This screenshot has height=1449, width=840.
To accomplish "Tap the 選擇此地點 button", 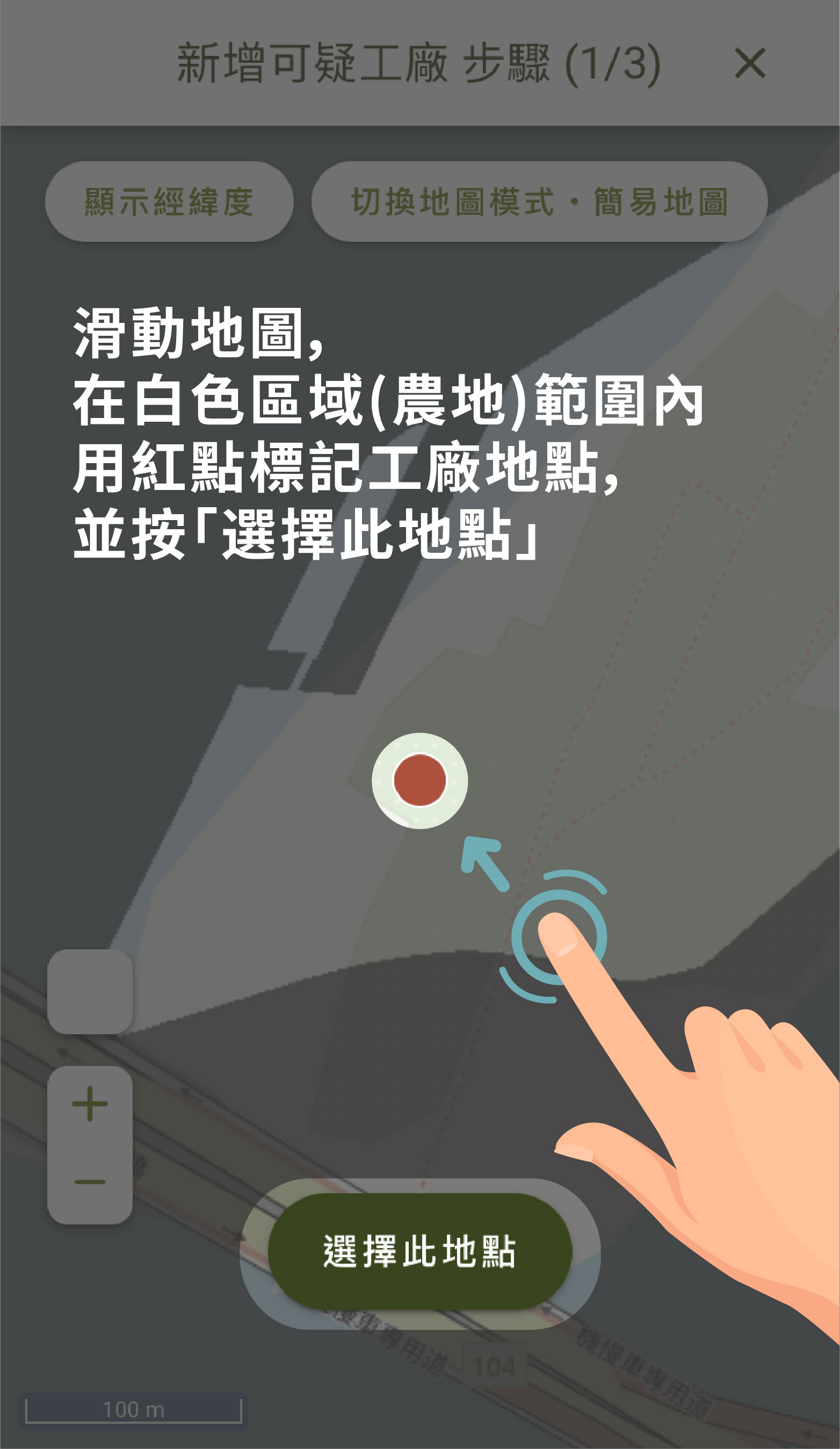I will [419, 1252].
